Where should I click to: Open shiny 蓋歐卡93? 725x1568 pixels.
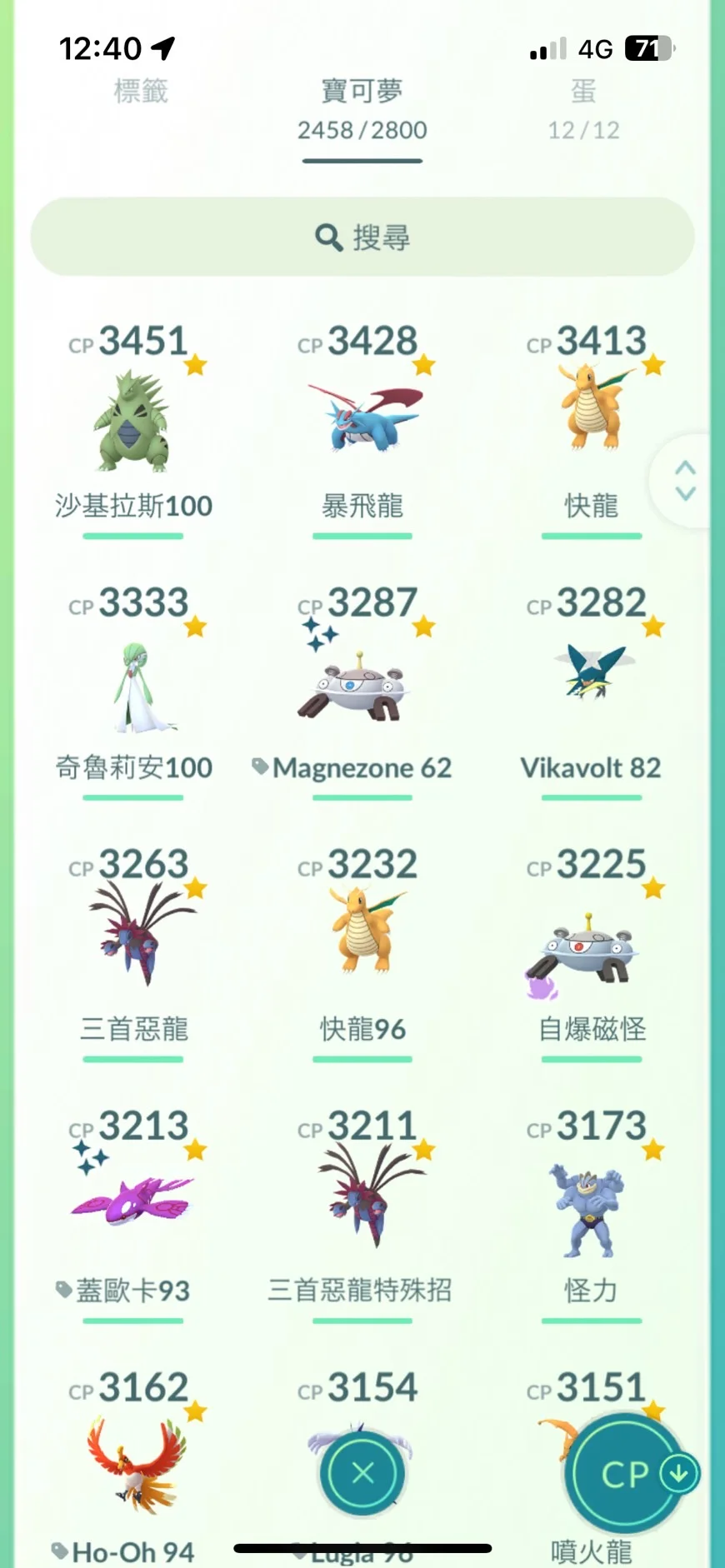(x=133, y=1215)
